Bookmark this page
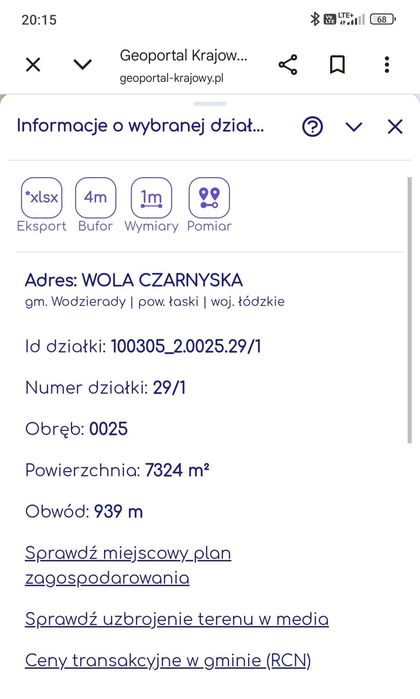 tap(338, 65)
